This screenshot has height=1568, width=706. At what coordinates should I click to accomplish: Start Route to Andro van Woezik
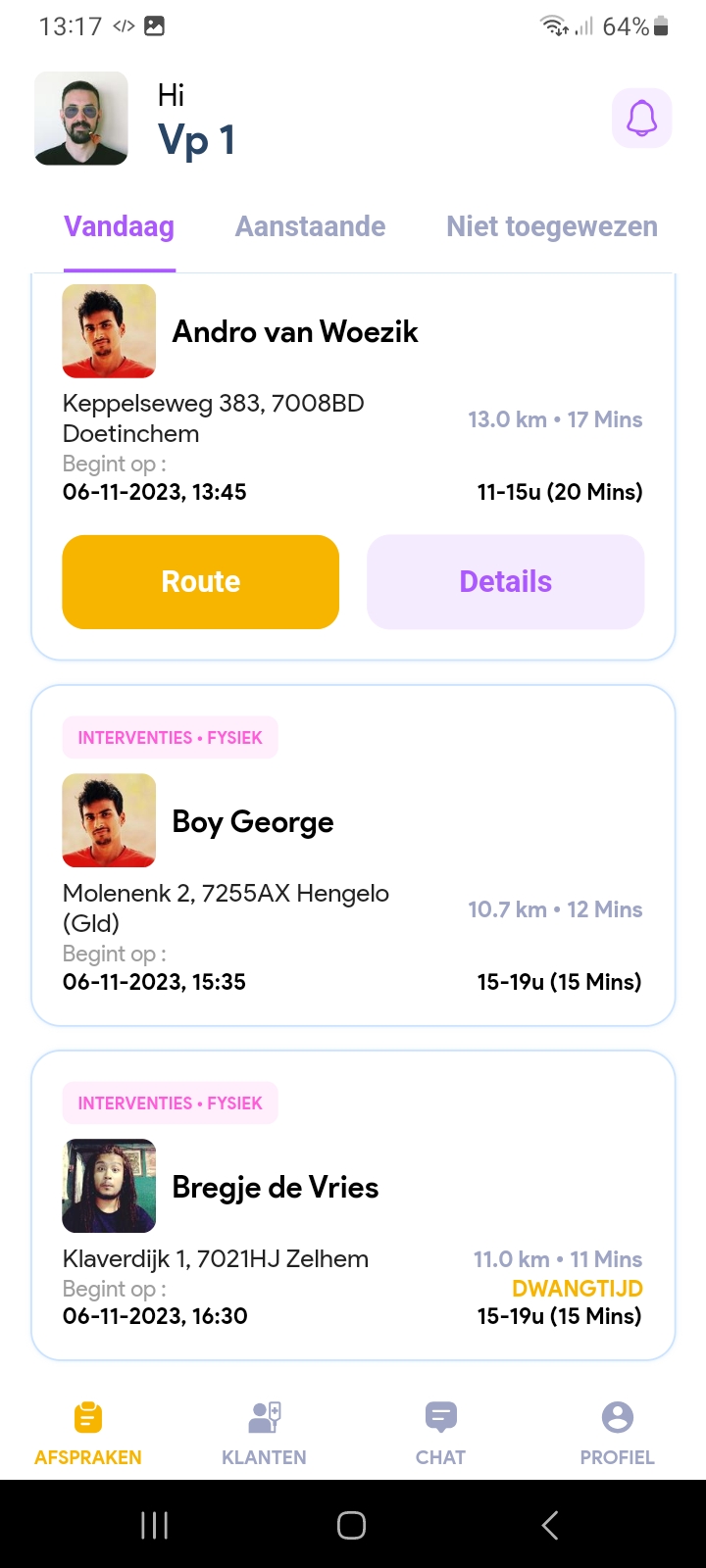(201, 582)
